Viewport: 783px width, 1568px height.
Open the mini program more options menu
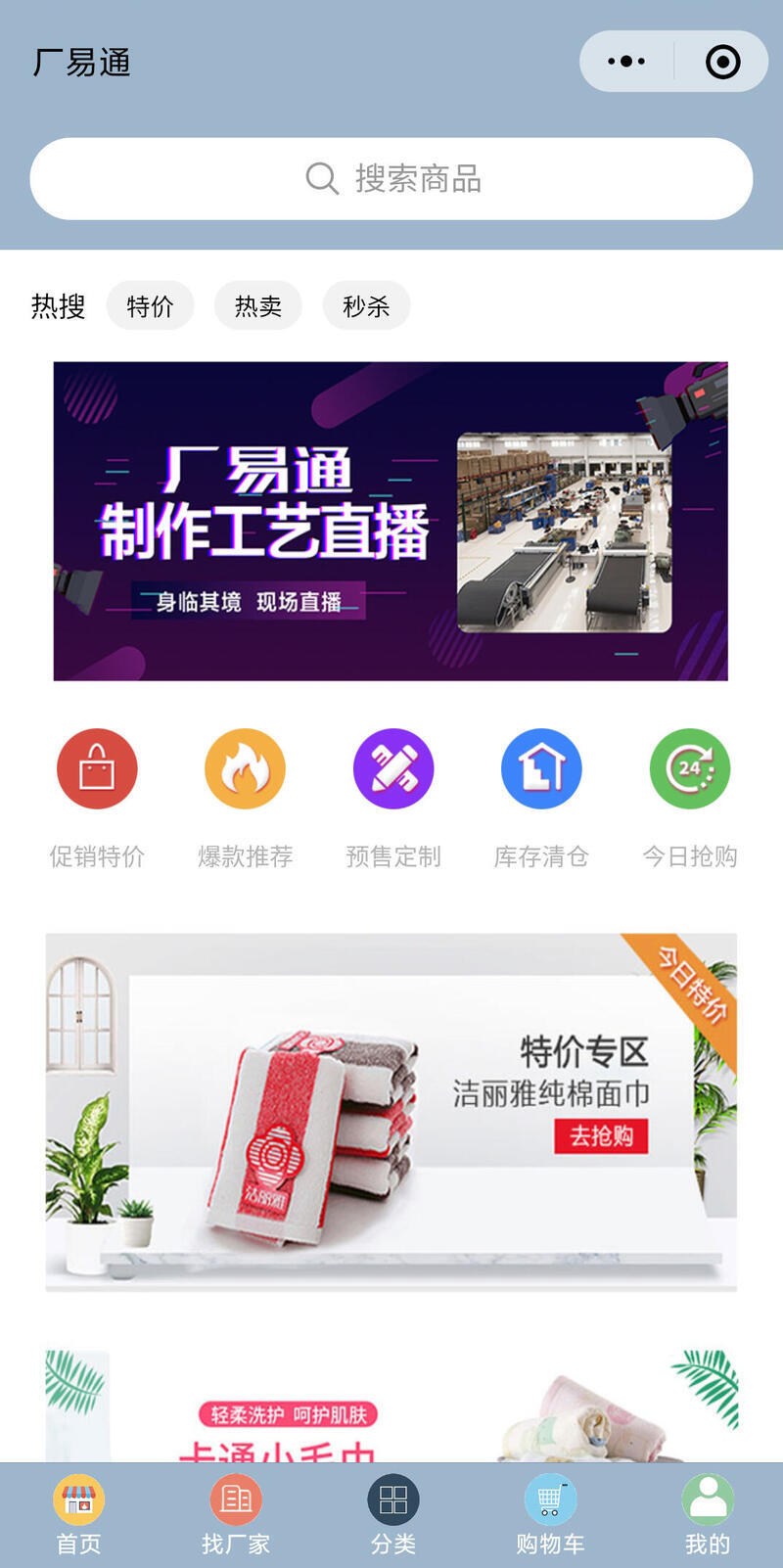(626, 62)
